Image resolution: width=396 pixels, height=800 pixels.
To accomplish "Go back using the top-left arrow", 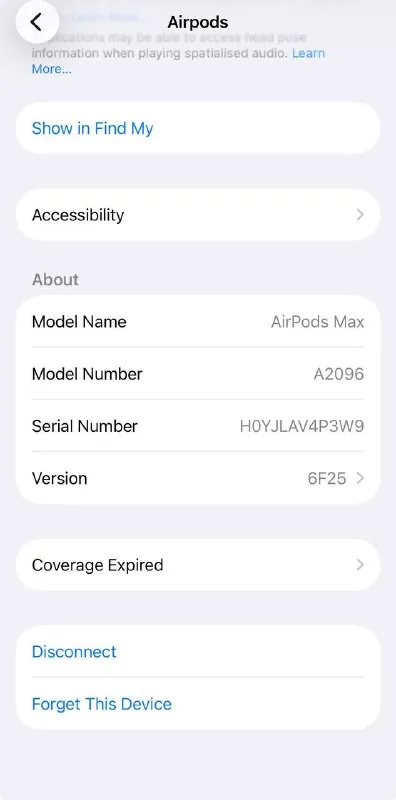I will click(x=37, y=22).
